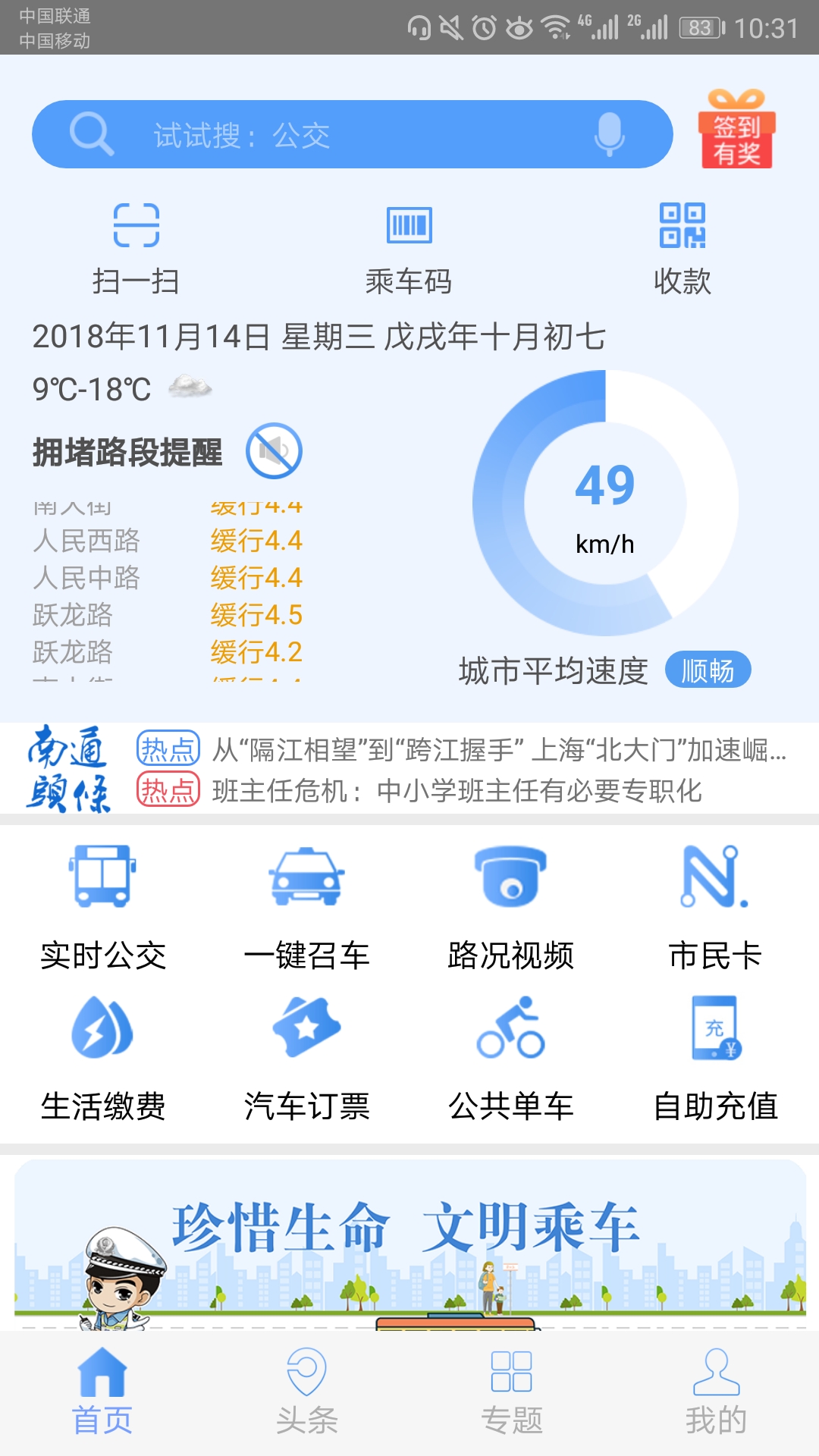Open the 乘车码 ride code
The height and width of the screenshot is (1456, 819).
[x=409, y=243]
